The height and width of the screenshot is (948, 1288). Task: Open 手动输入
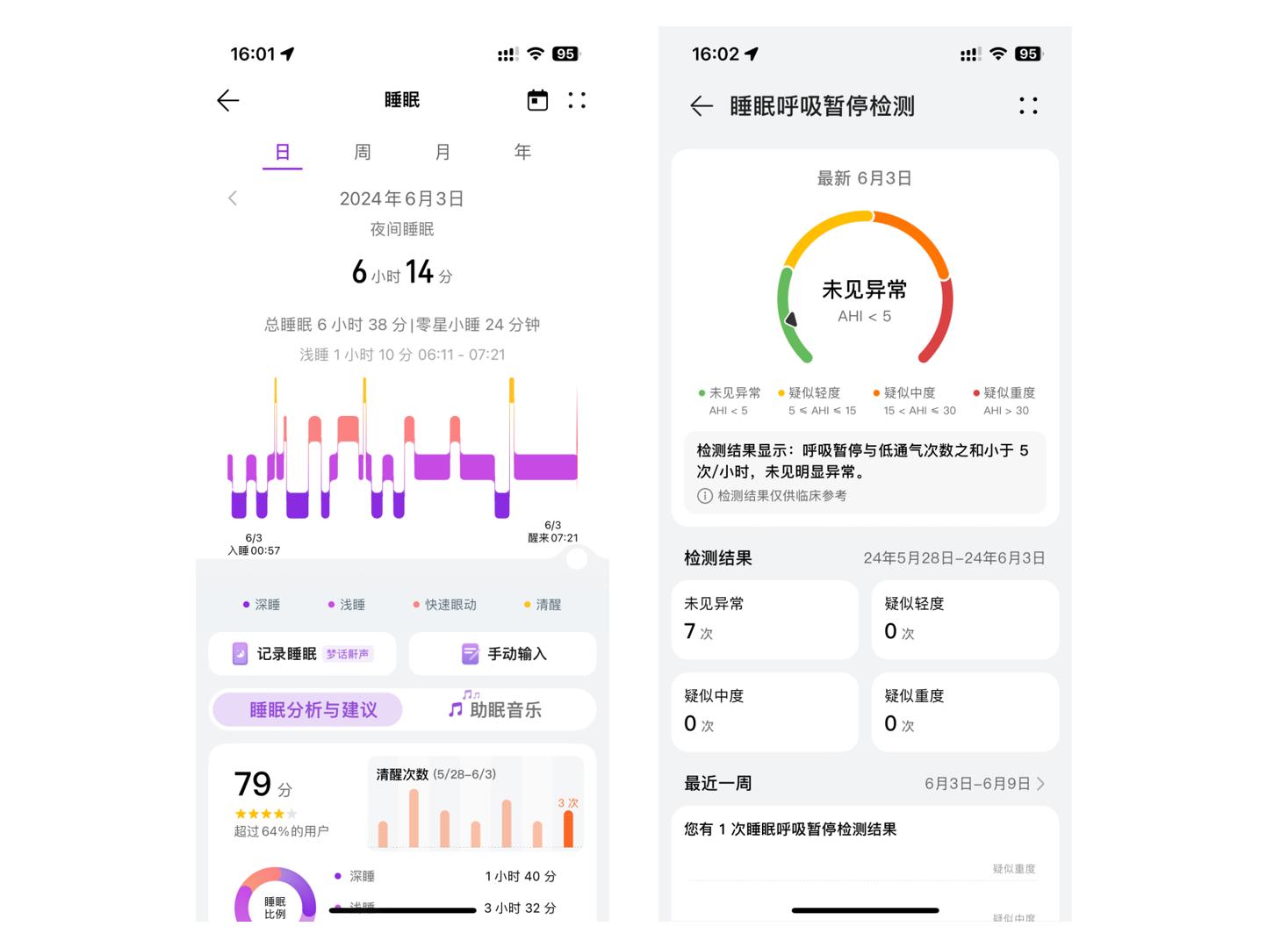click(x=503, y=654)
